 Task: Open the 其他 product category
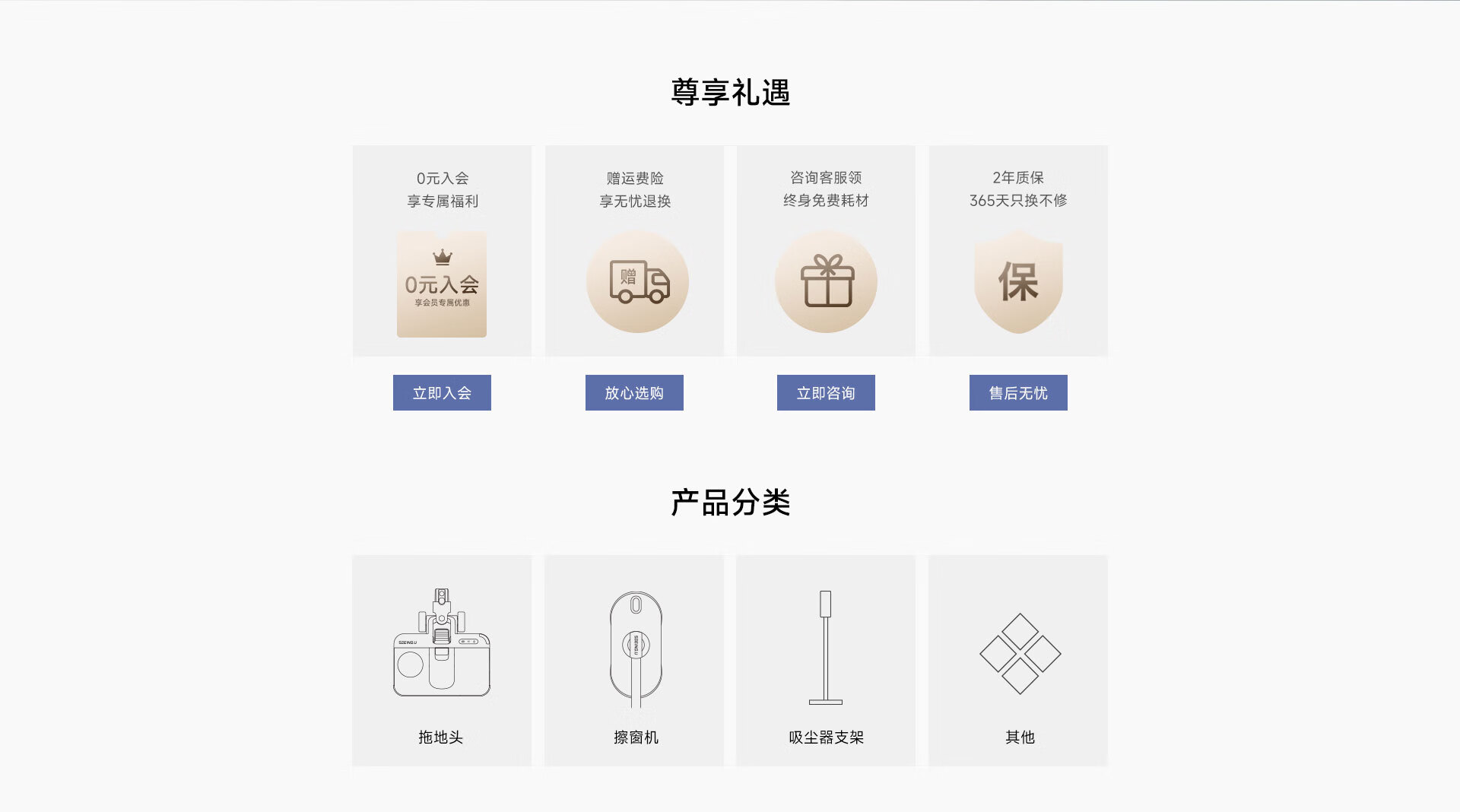[x=1018, y=660]
